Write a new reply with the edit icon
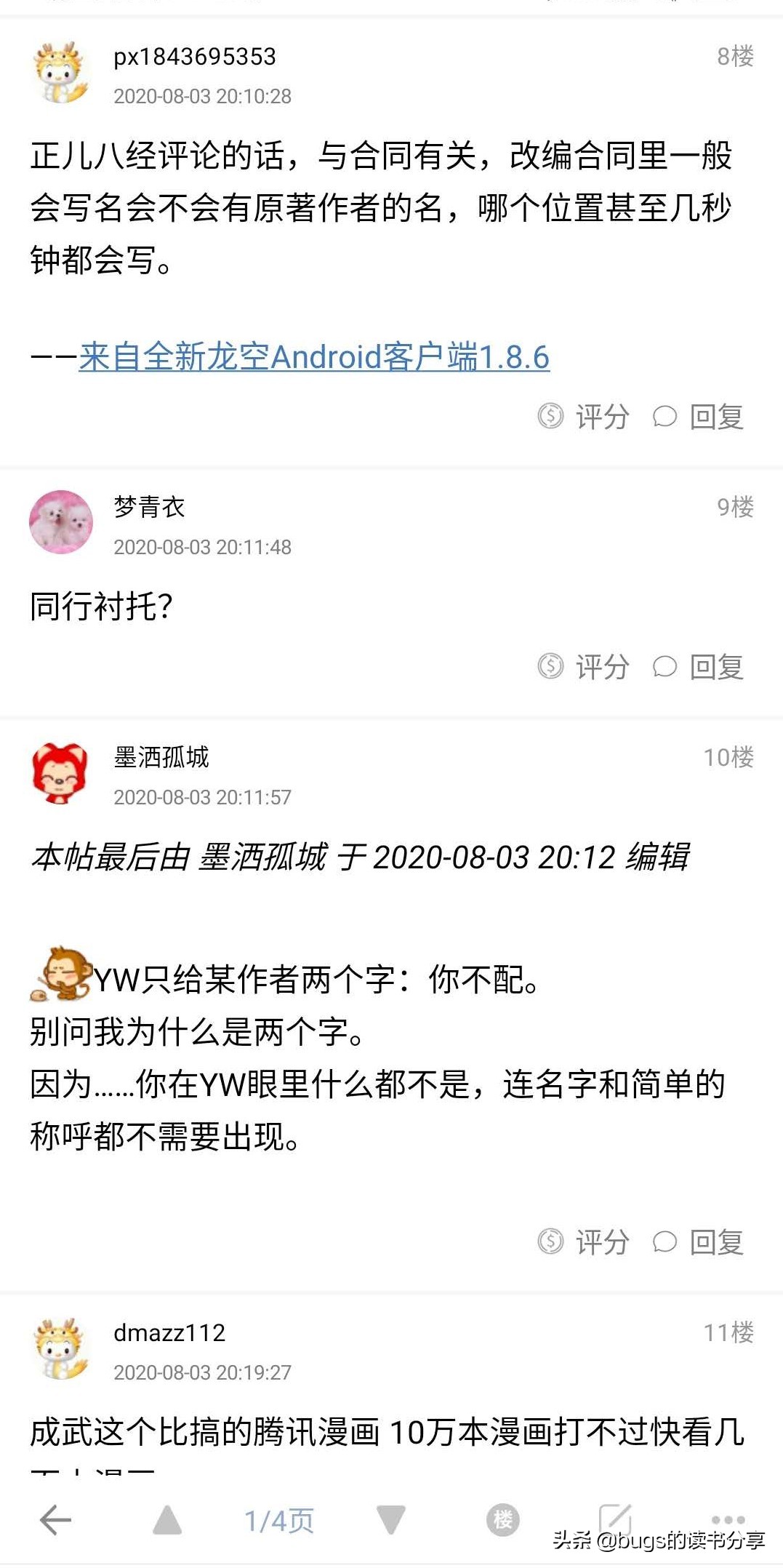 click(615, 1519)
